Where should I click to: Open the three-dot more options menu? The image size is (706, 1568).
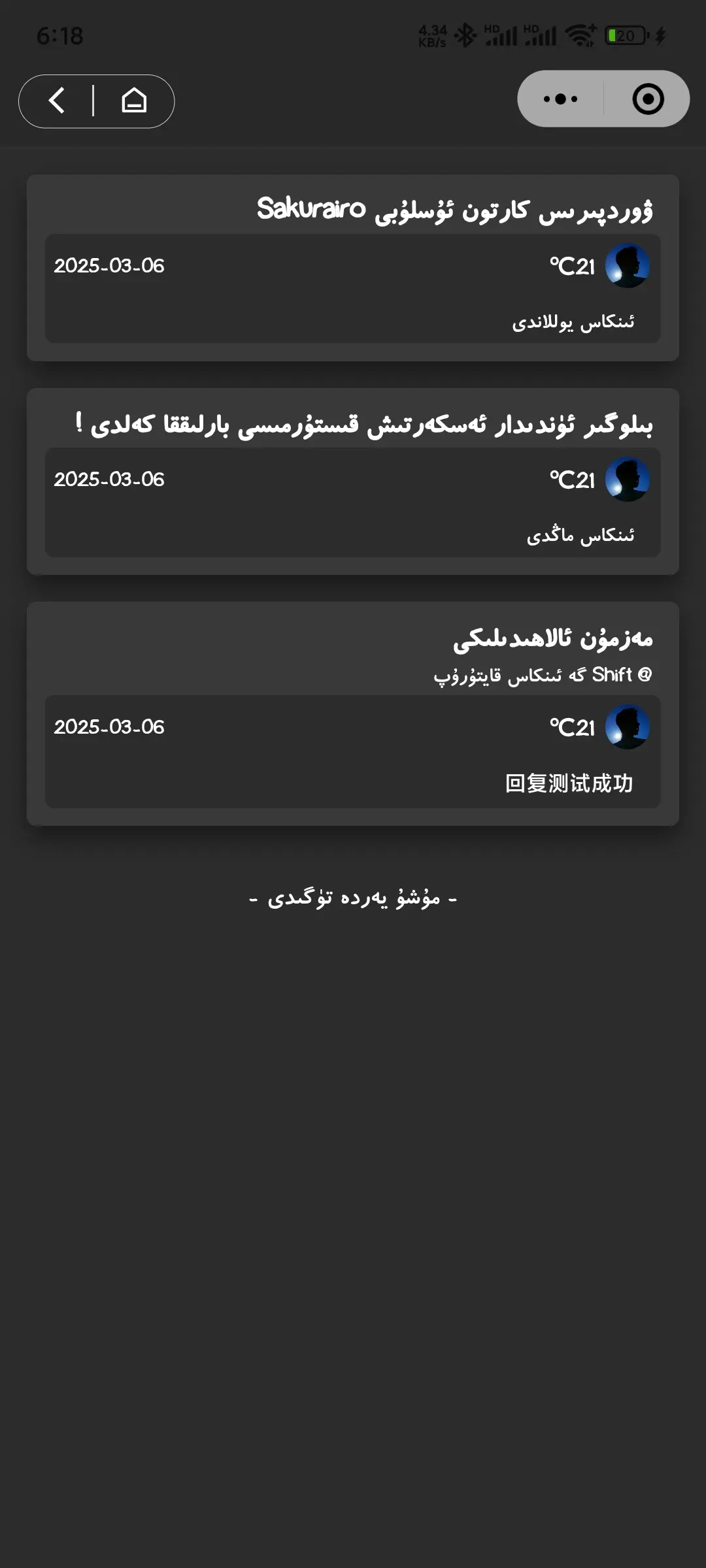pyautogui.click(x=559, y=99)
